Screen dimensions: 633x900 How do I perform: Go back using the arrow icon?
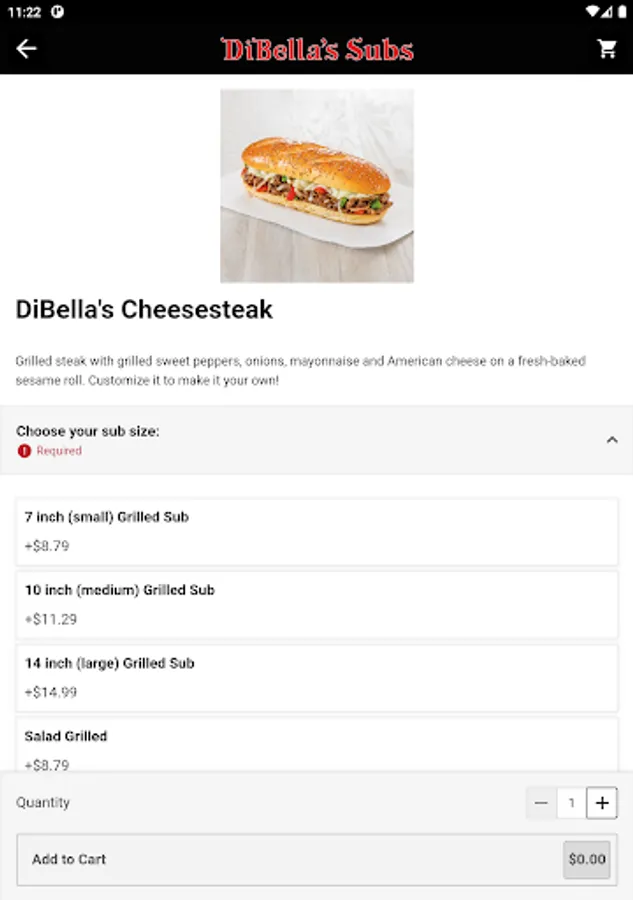pos(26,49)
